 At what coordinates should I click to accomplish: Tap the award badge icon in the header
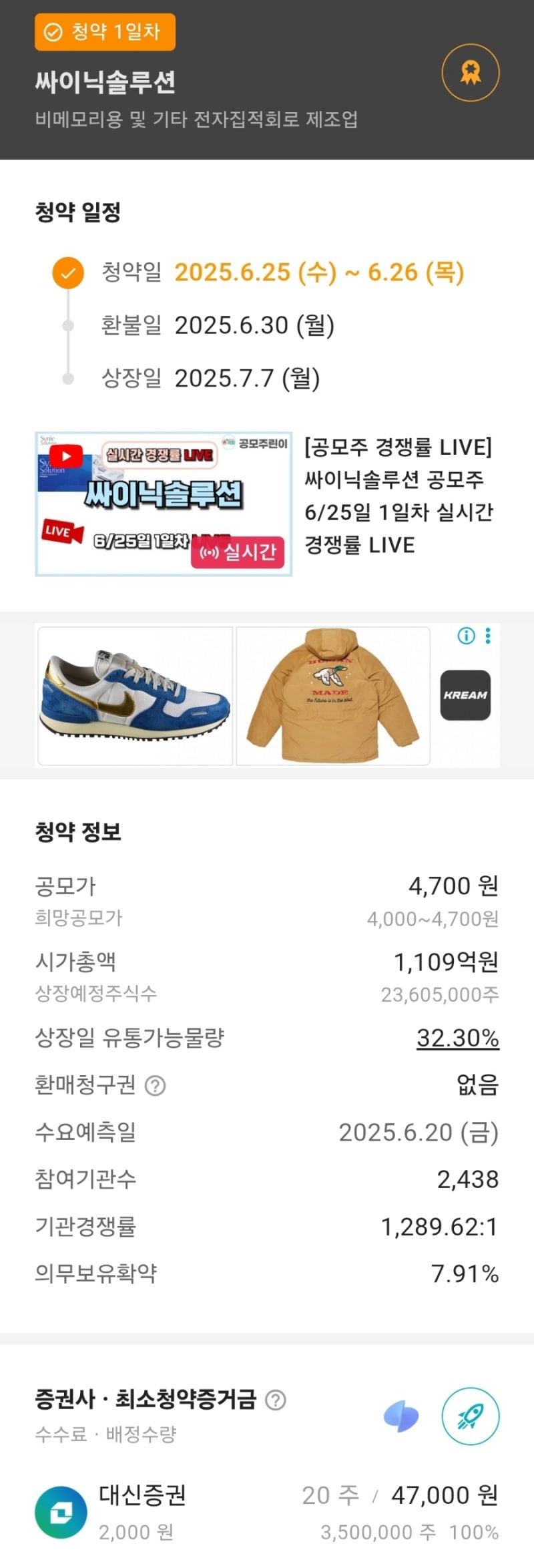[x=471, y=73]
